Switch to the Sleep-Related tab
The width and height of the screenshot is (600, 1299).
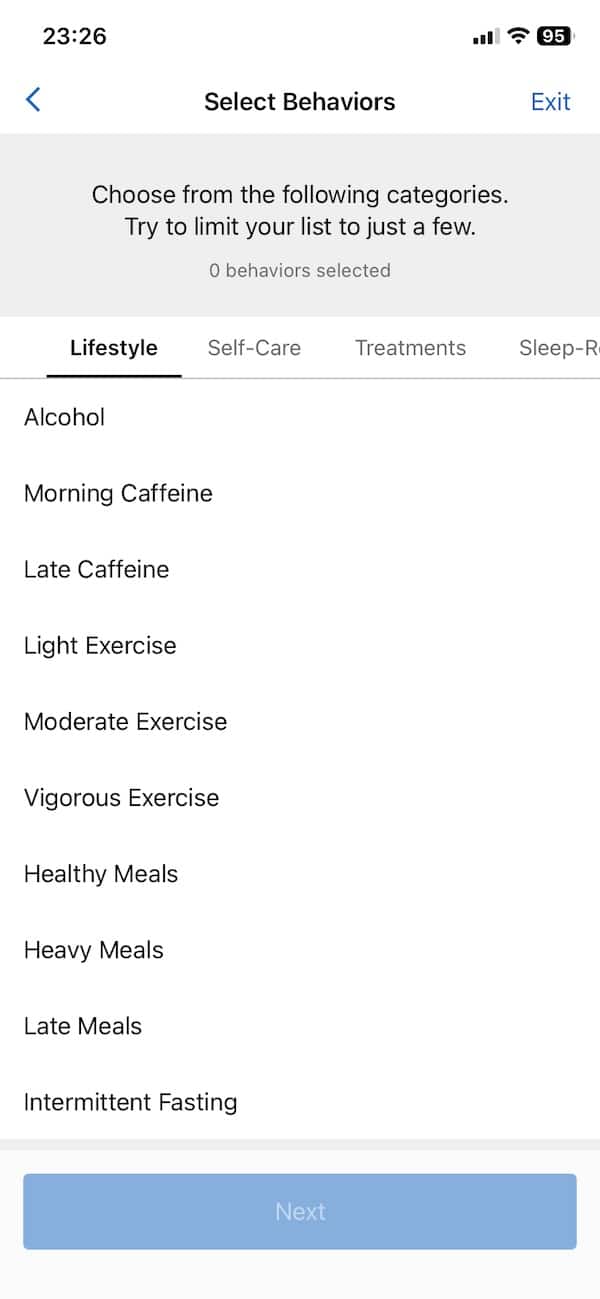(x=559, y=348)
